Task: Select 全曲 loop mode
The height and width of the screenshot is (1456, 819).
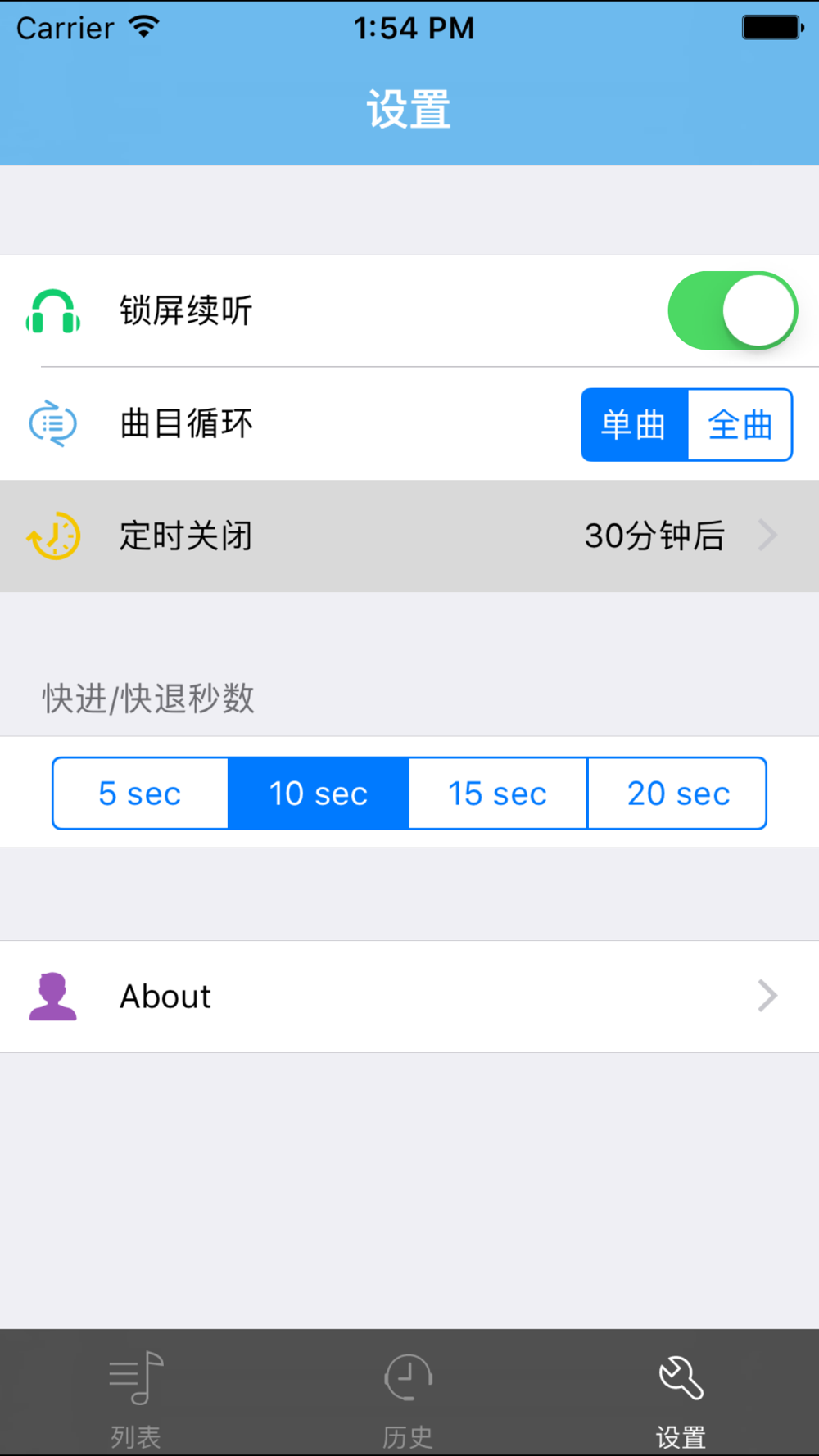Action: [740, 425]
